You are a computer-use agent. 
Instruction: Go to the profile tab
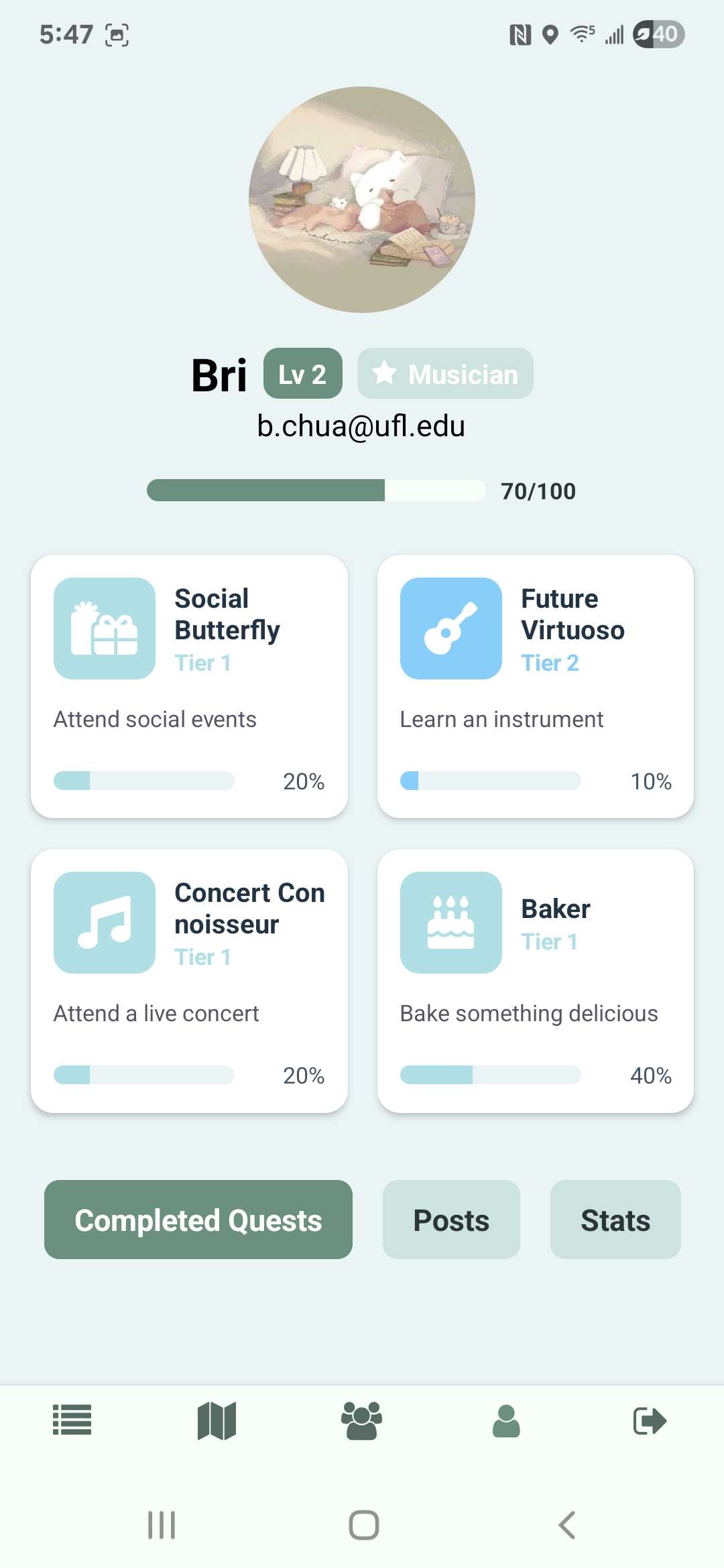tap(506, 1420)
